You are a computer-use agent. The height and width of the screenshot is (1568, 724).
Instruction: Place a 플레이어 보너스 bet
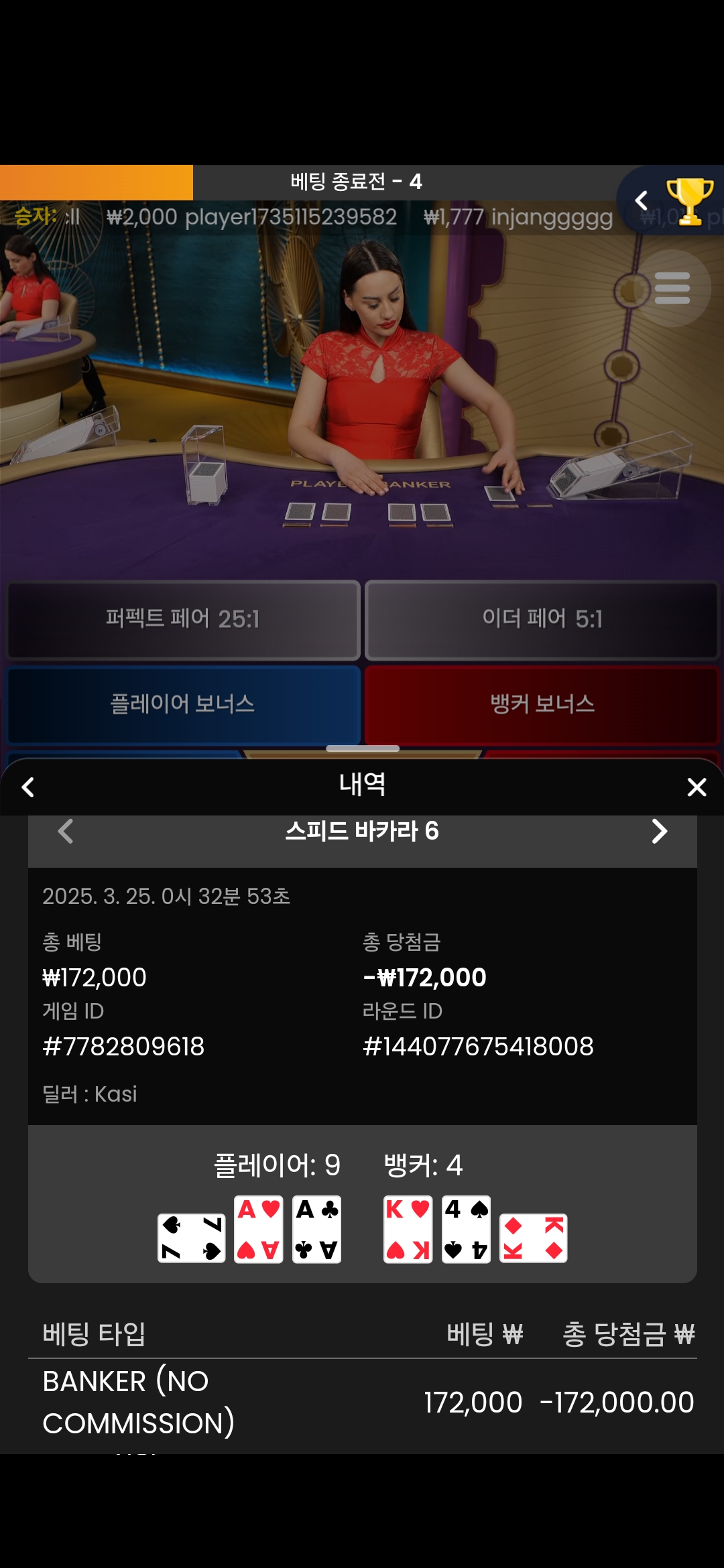[x=183, y=704]
